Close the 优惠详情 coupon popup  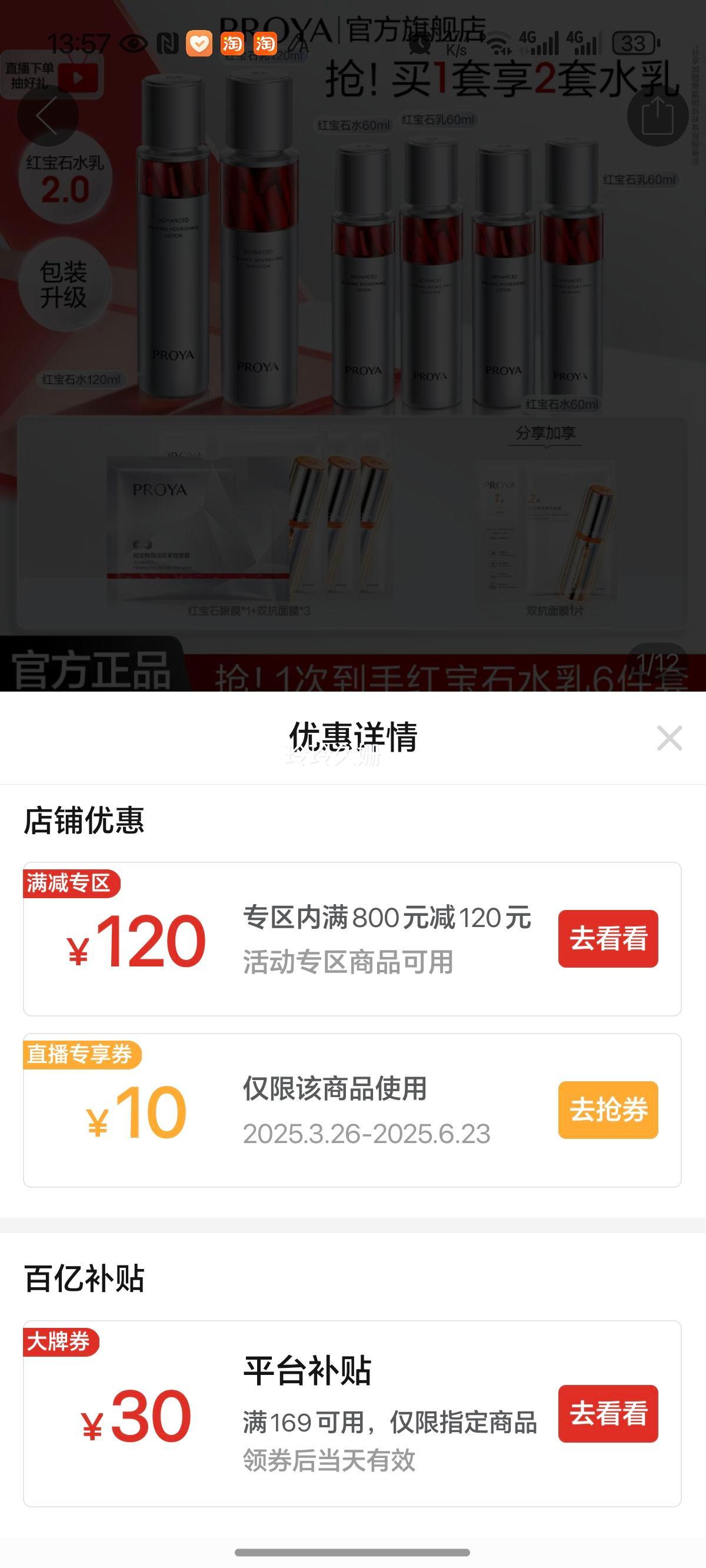point(670,738)
